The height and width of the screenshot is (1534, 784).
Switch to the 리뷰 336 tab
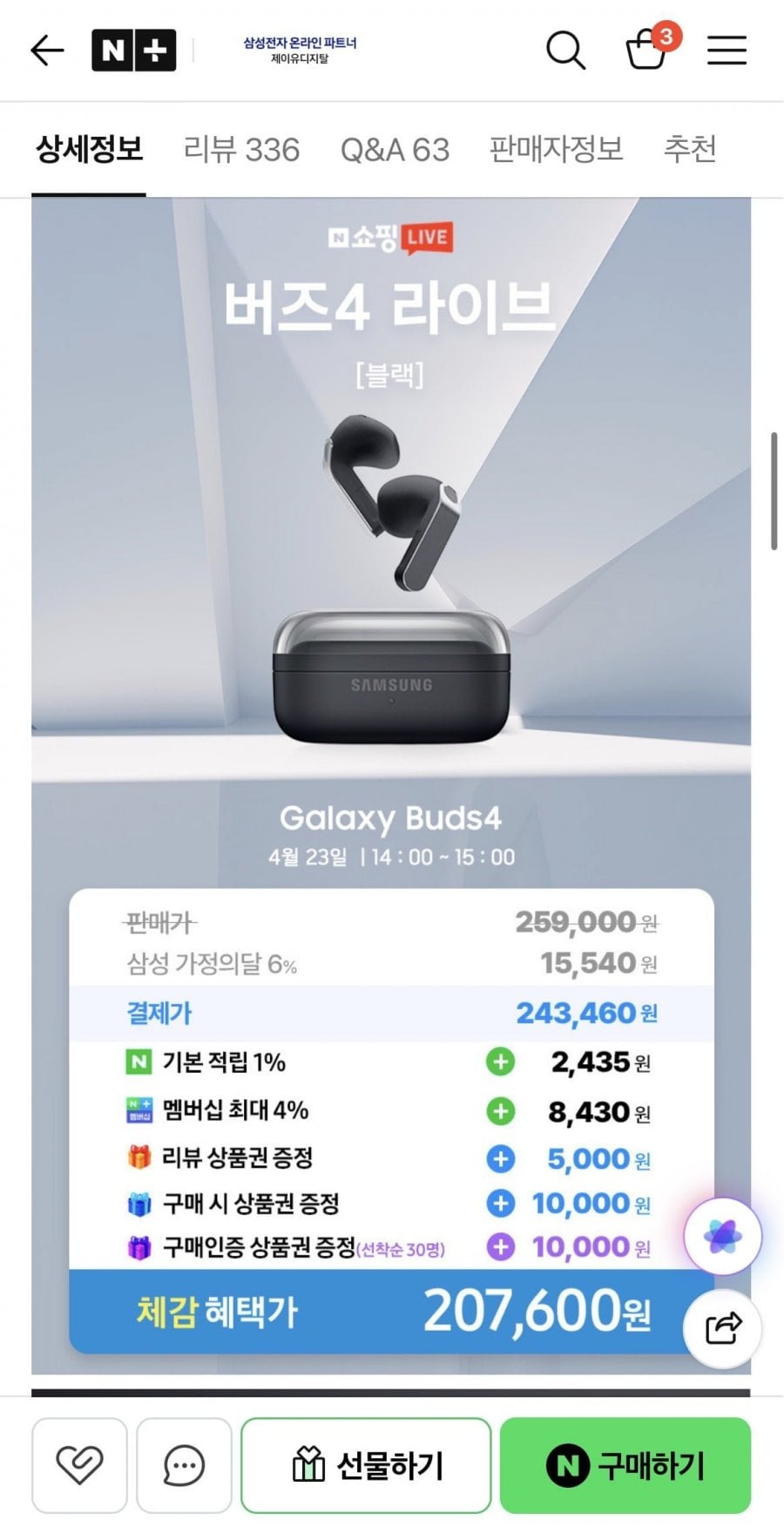[x=241, y=150]
